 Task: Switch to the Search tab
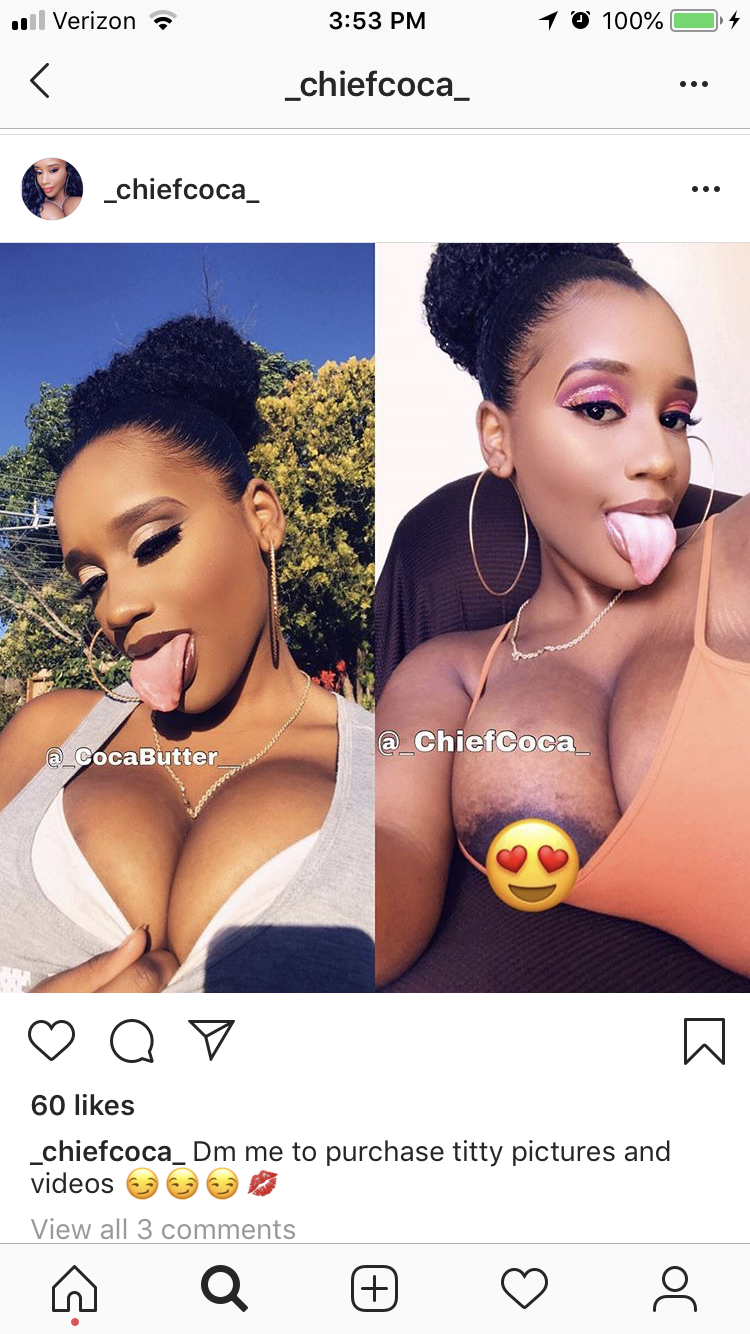pyautogui.click(x=224, y=1289)
